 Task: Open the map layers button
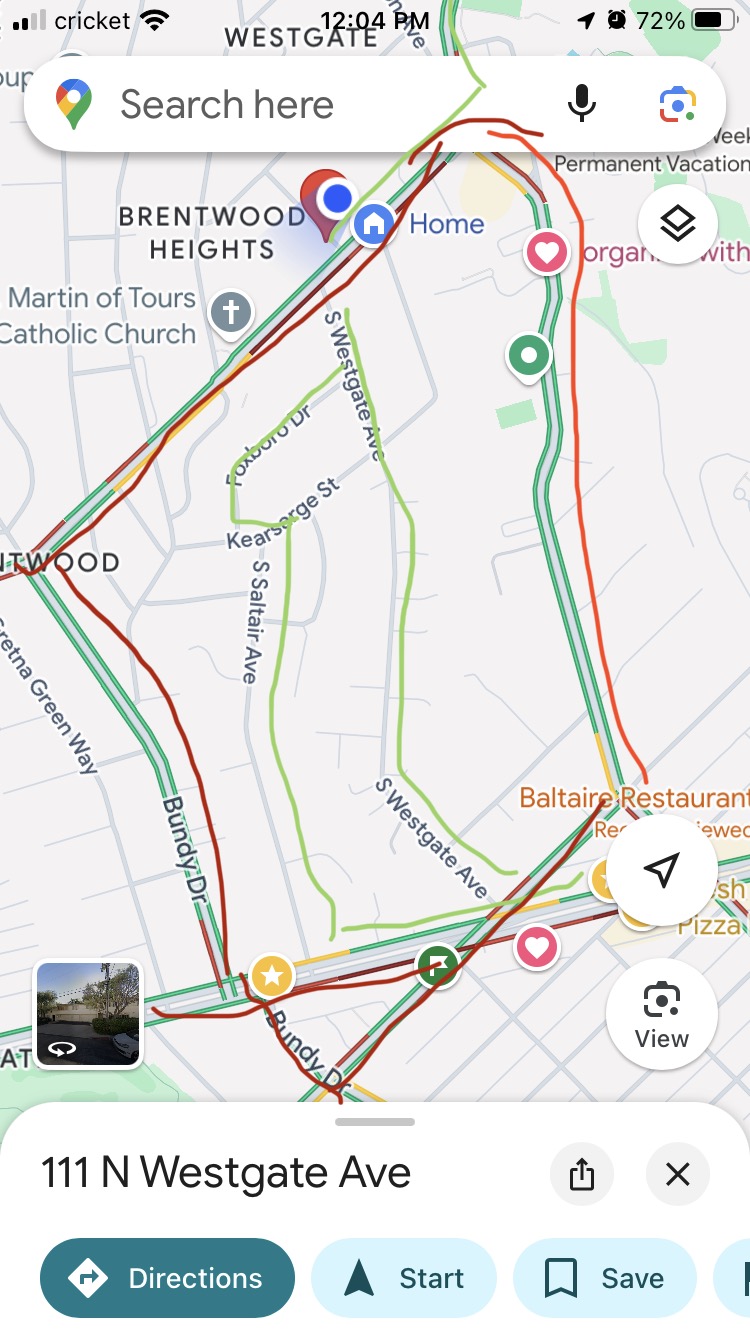click(x=677, y=224)
